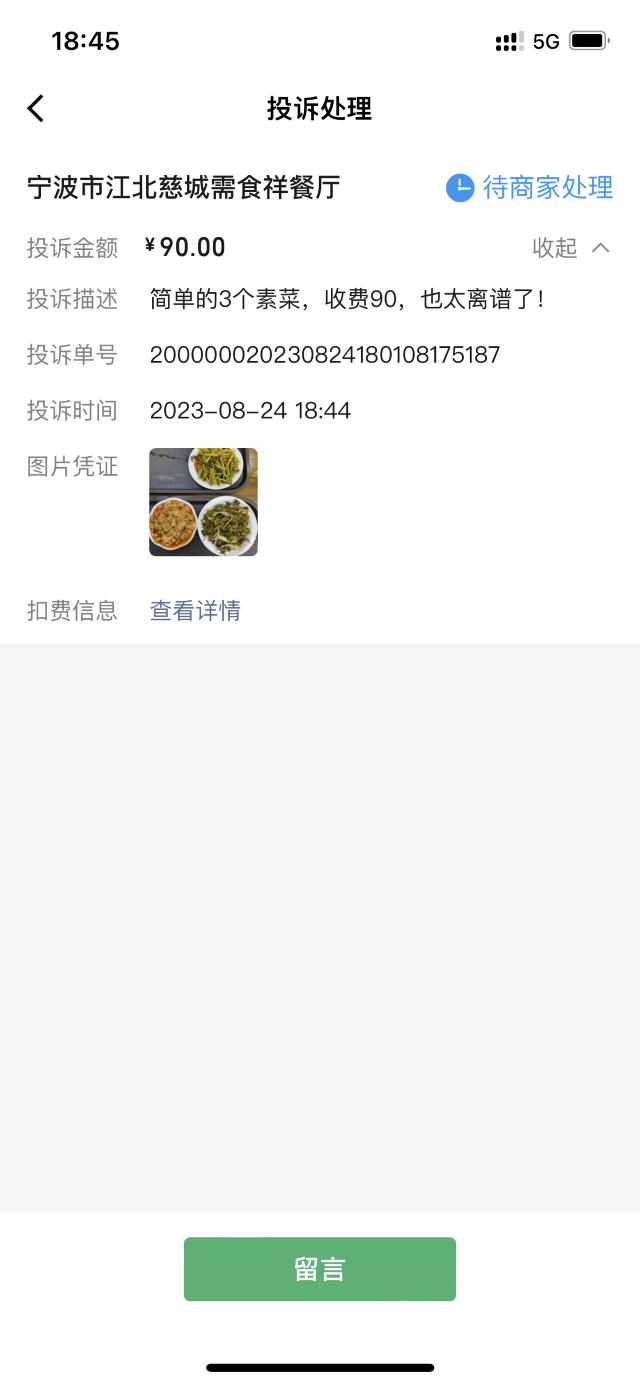
Task: Open the 图片凭证 food photo
Action: 203,502
